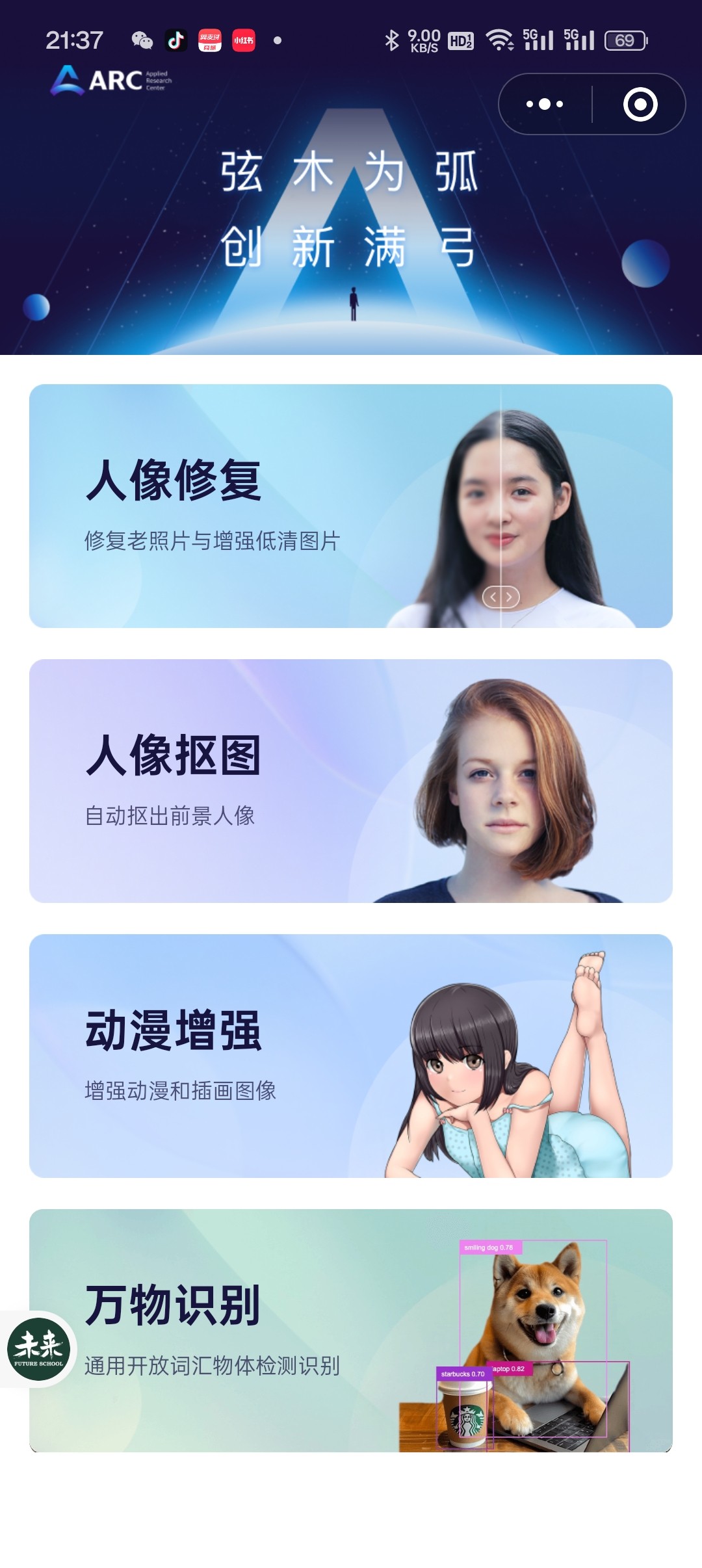Close the mini program with the circle button

click(x=640, y=104)
